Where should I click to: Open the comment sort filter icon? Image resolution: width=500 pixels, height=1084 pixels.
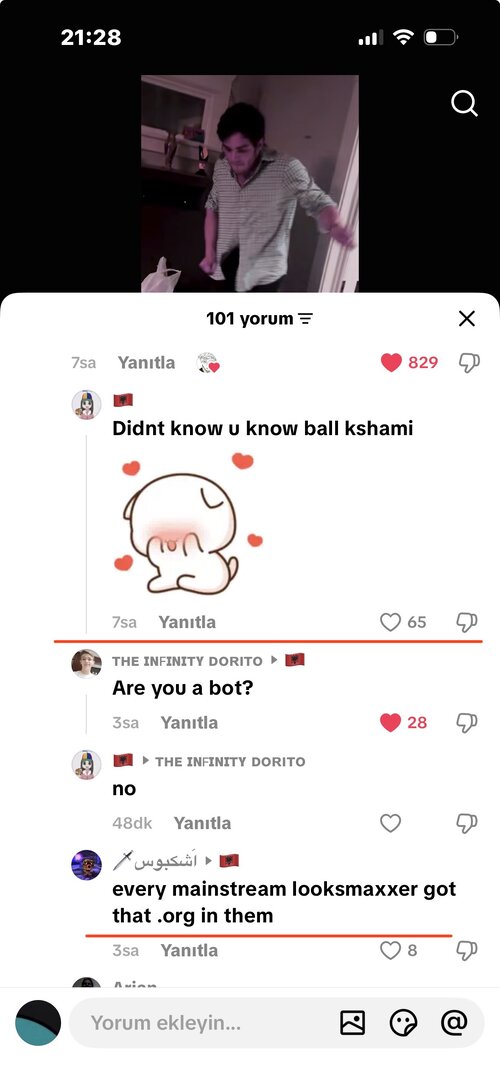tap(305, 319)
